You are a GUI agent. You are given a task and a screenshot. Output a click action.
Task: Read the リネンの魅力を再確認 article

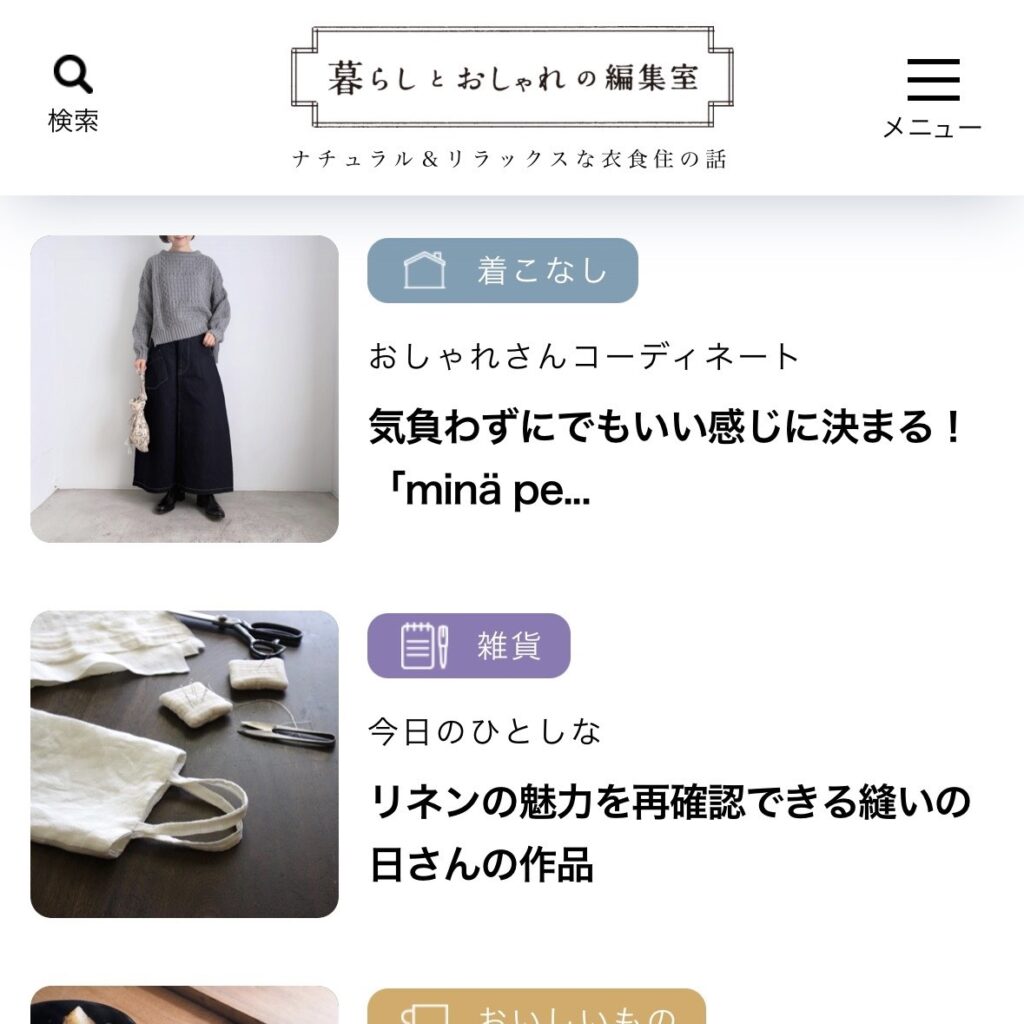click(670, 833)
